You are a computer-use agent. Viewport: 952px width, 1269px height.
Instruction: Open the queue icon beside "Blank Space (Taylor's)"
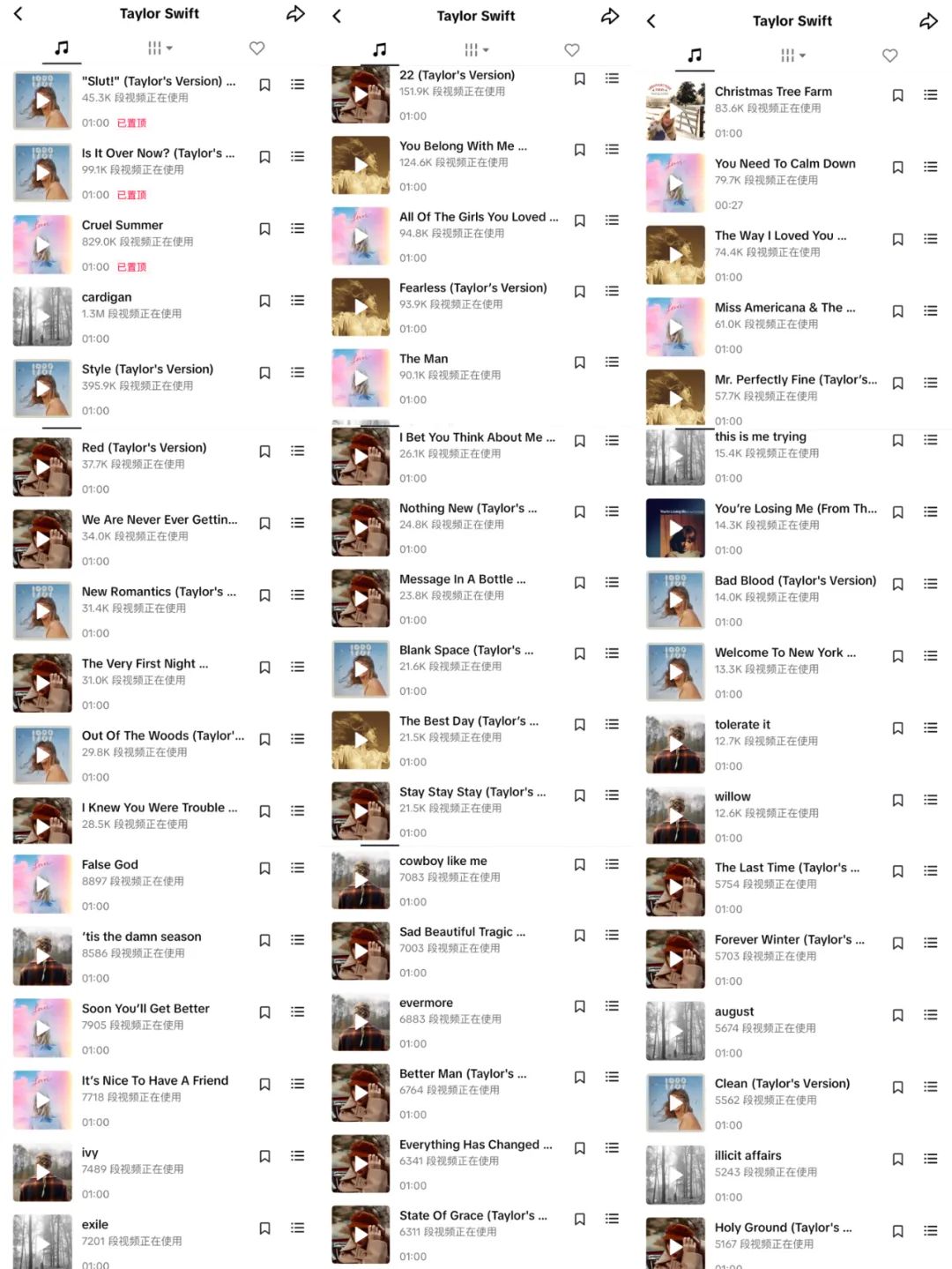point(612,653)
